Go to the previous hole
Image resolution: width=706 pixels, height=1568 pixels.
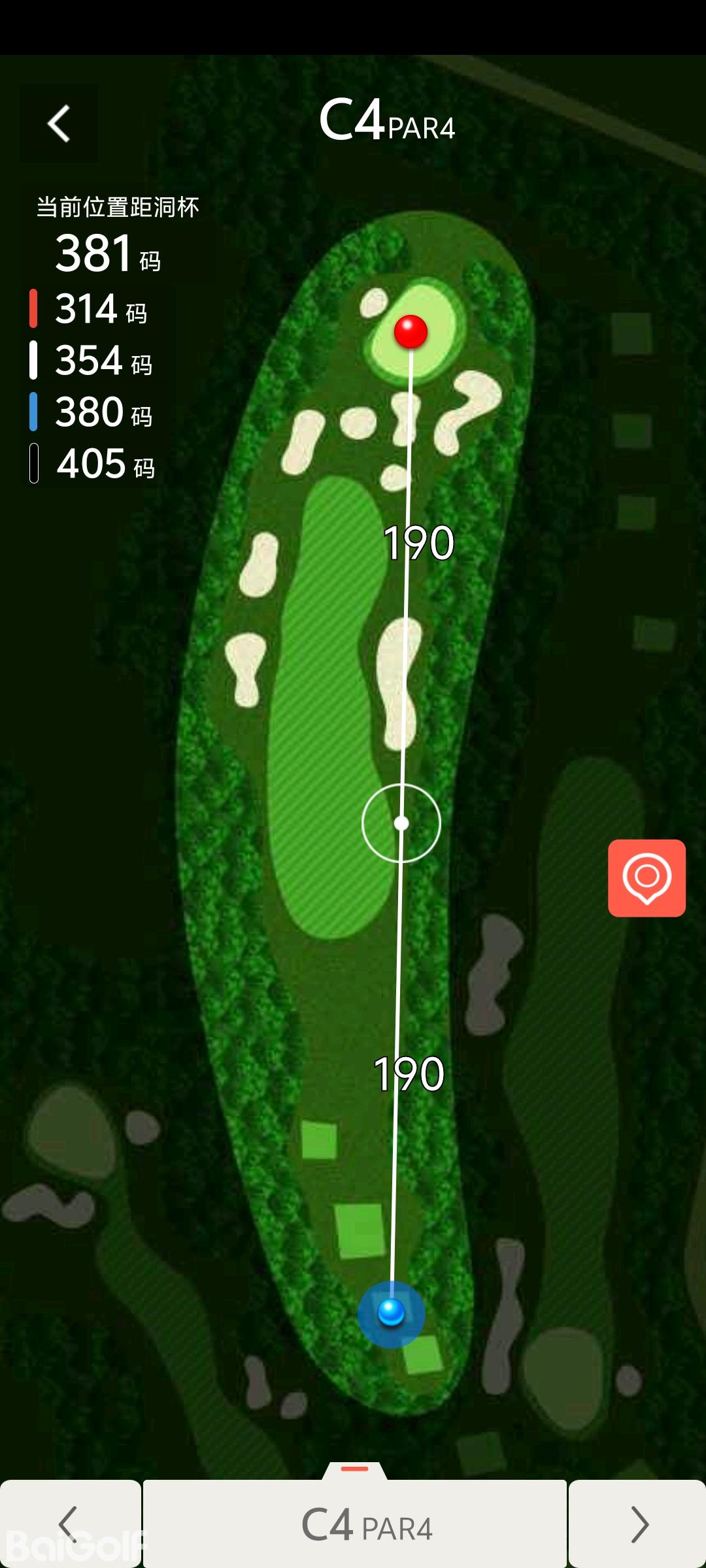click(x=69, y=1524)
